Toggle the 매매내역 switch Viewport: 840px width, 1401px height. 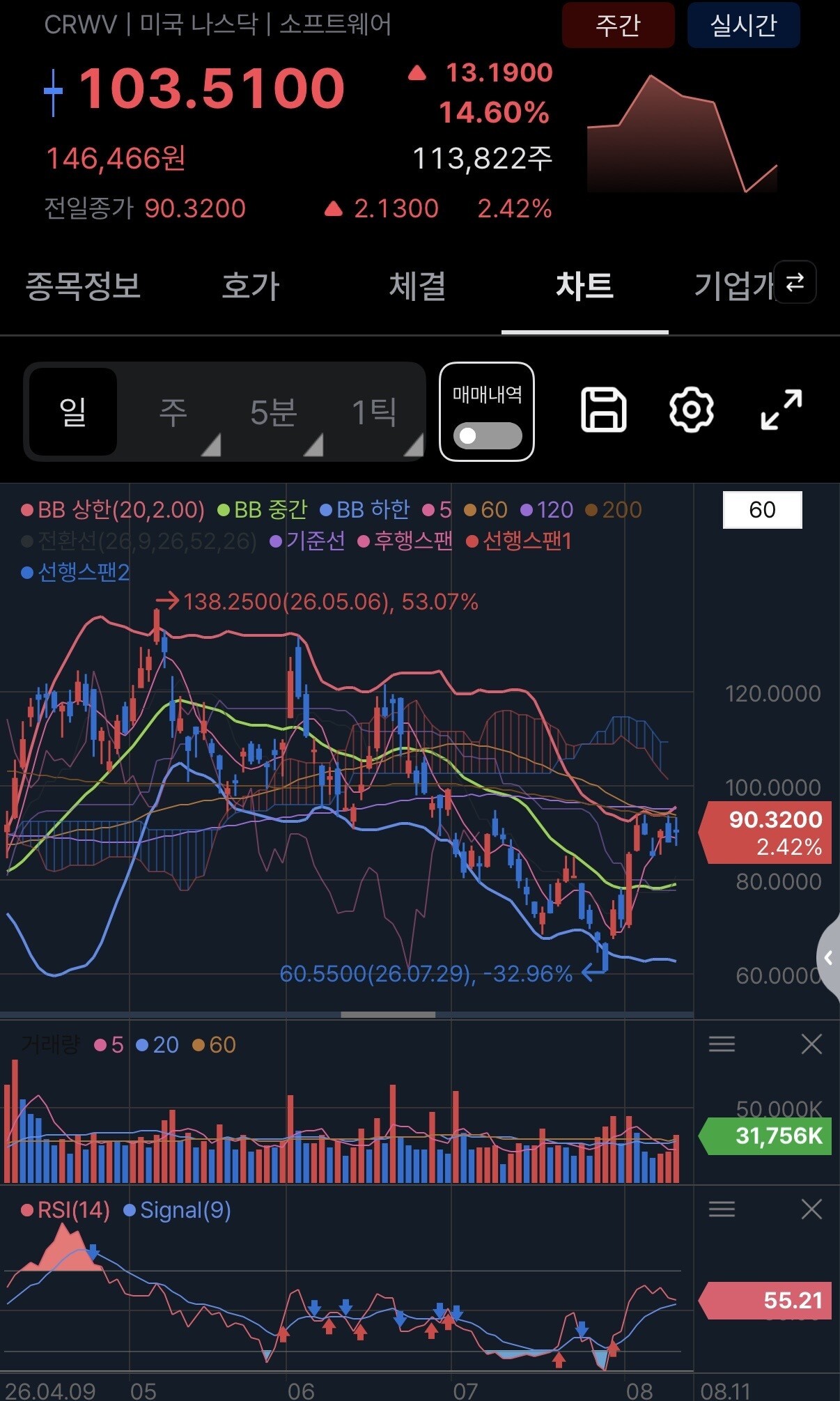pos(487,435)
